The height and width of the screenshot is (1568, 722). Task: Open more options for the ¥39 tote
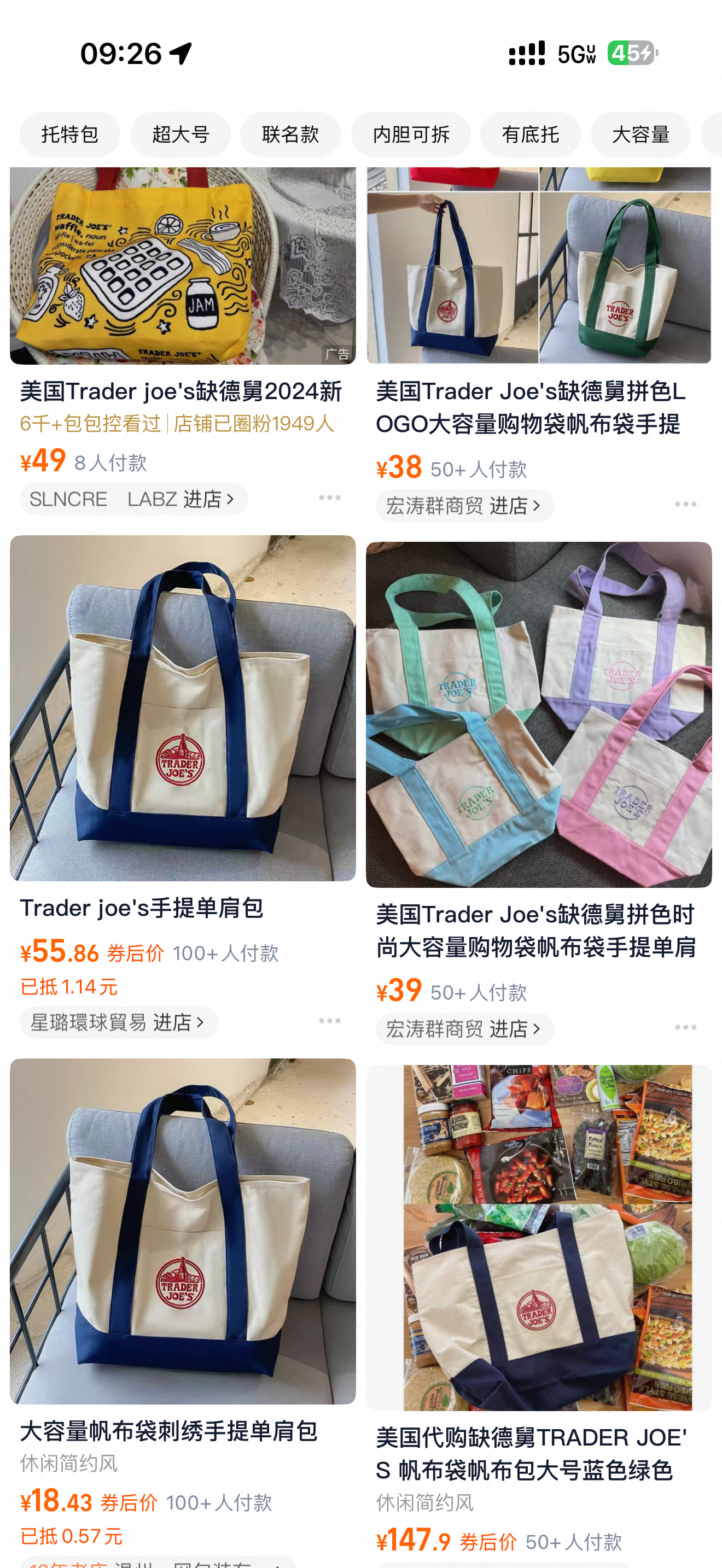[x=685, y=1027]
